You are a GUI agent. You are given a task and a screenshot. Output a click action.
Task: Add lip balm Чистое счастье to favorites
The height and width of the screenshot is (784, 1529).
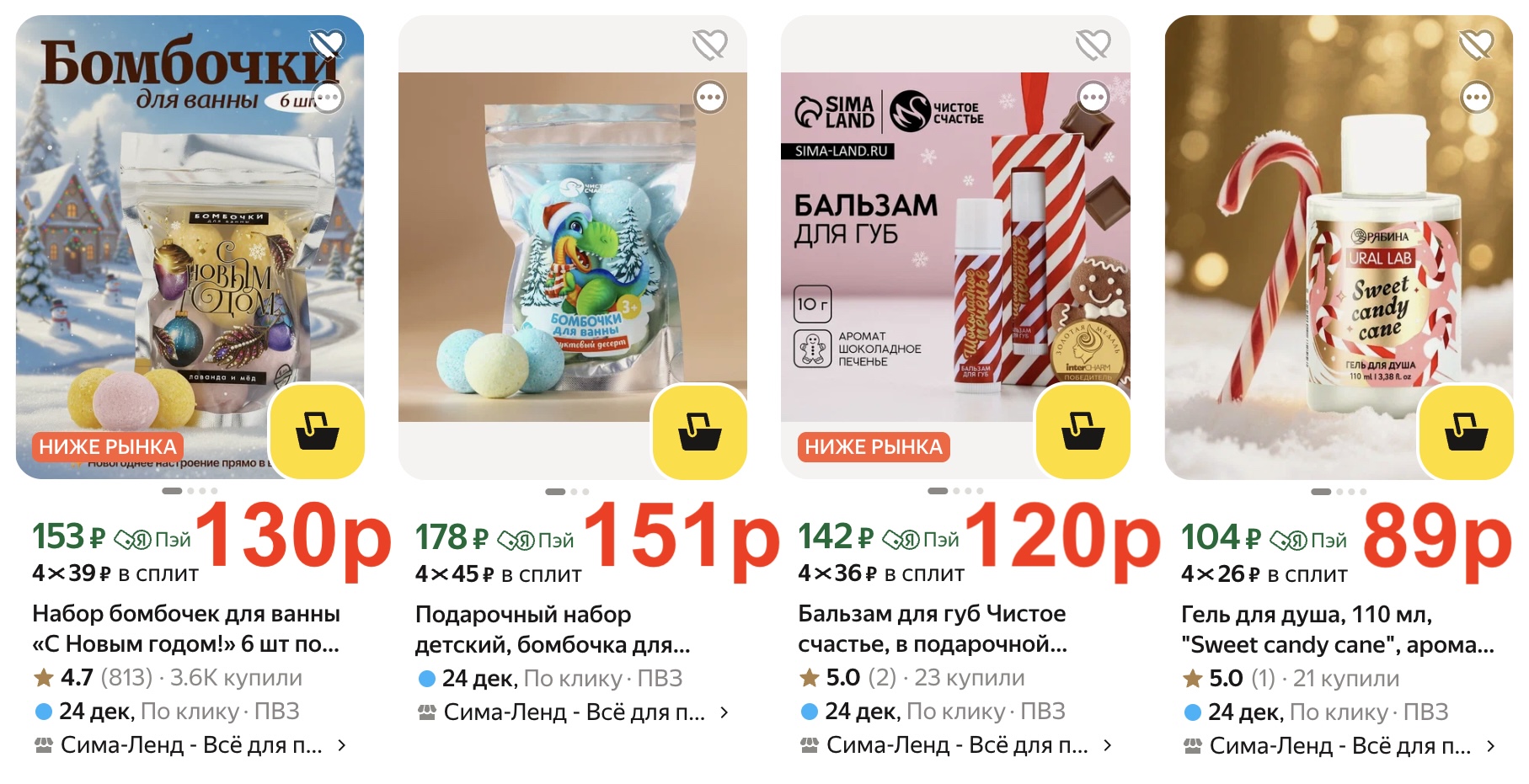[1093, 44]
